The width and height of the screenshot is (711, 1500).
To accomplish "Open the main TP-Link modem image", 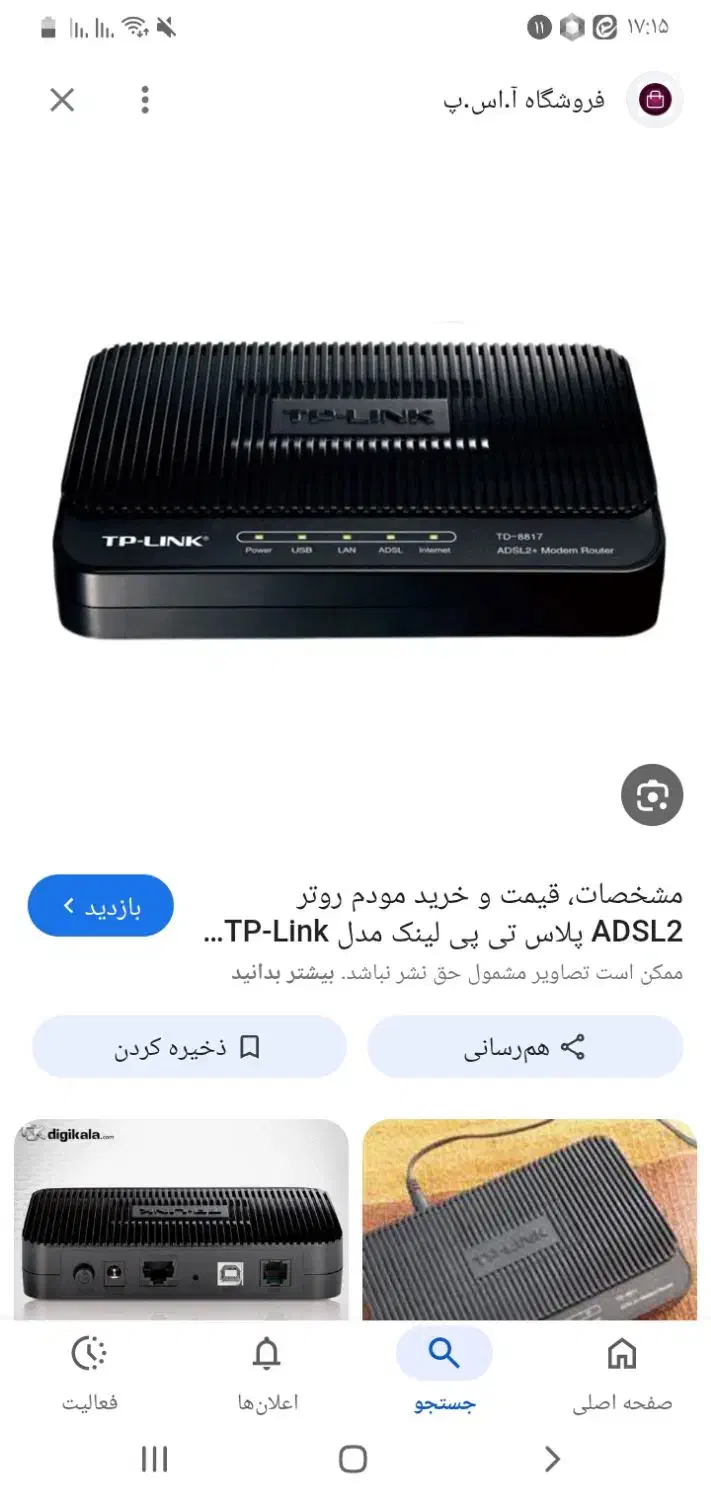I will [x=358, y=489].
